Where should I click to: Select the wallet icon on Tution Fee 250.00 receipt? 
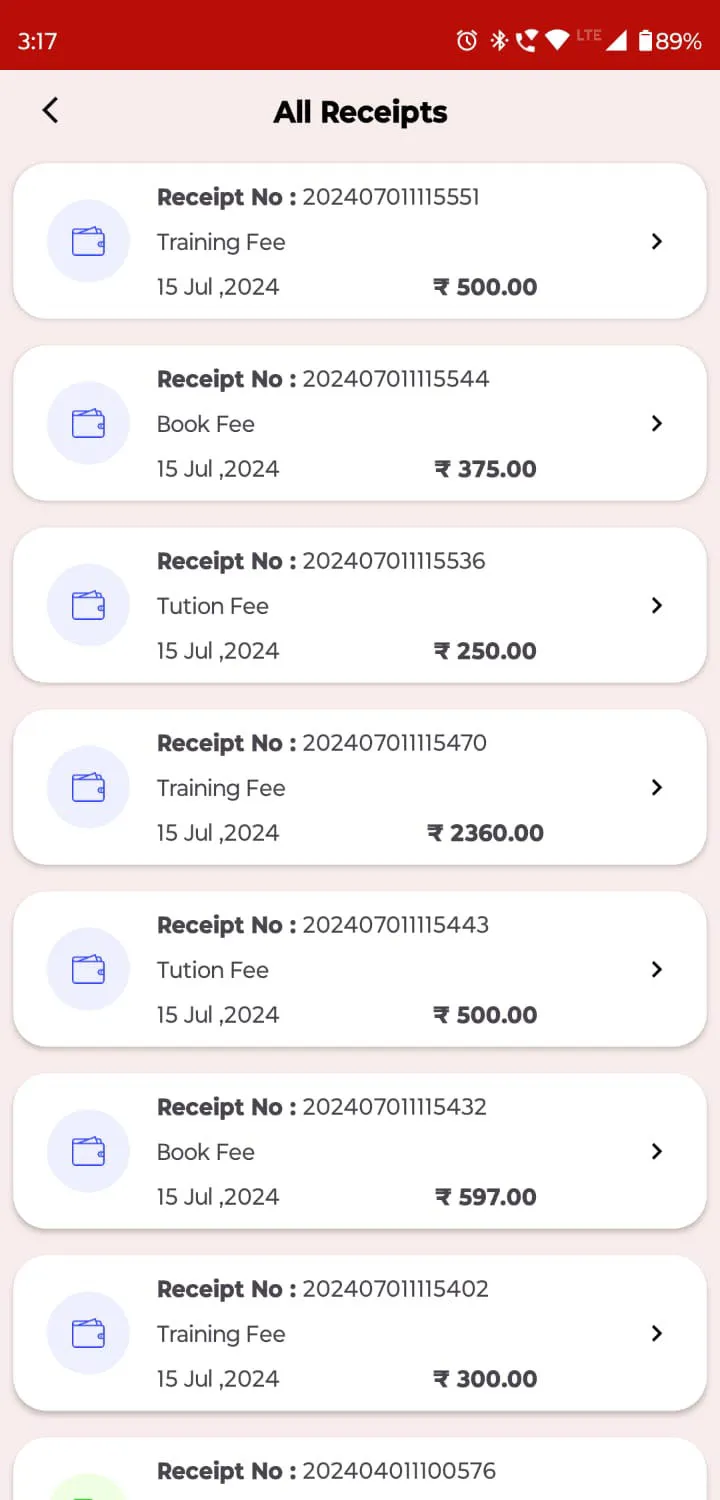pyautogui.click(x=88, y=605)
